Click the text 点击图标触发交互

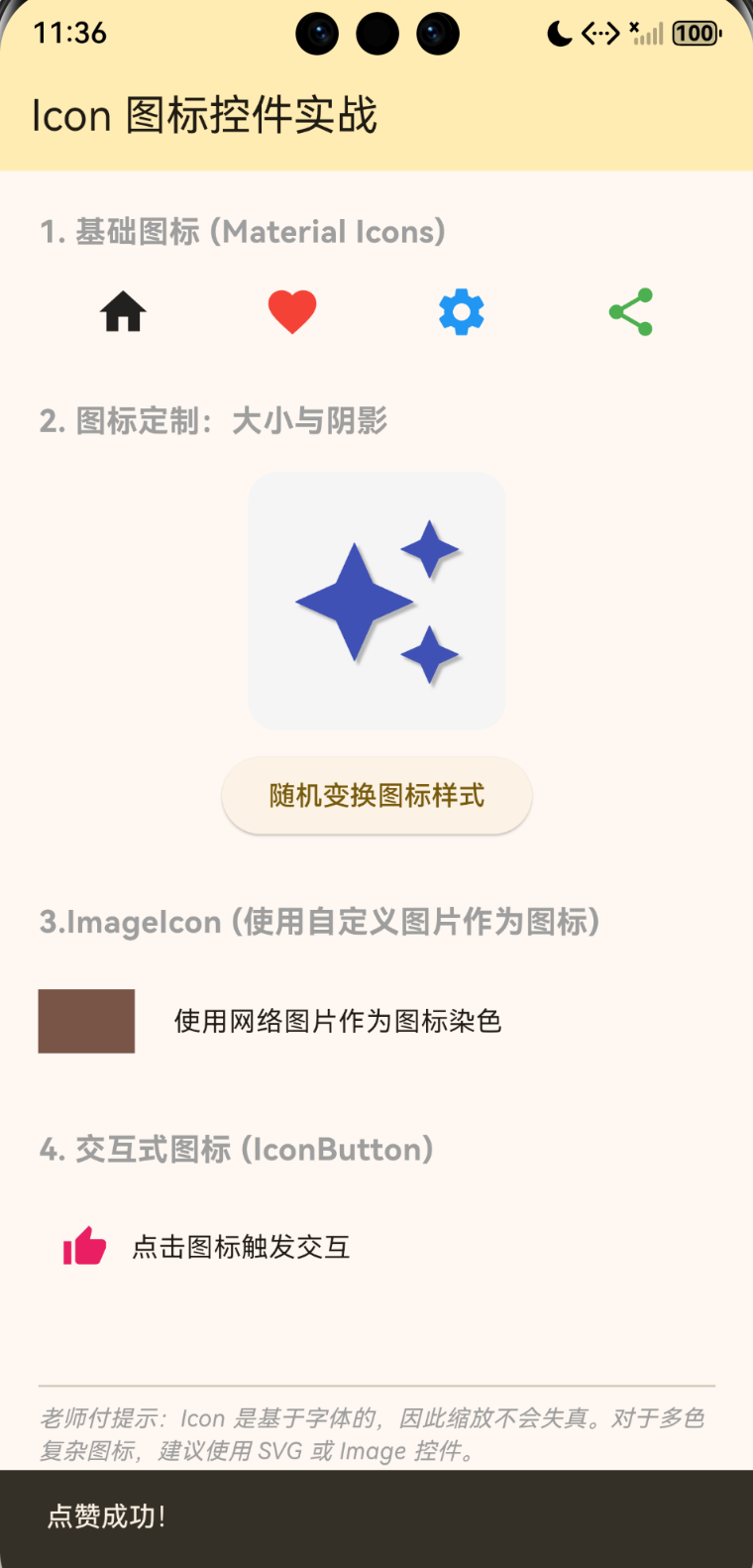pyautogui.click(x=242, y=1247)
